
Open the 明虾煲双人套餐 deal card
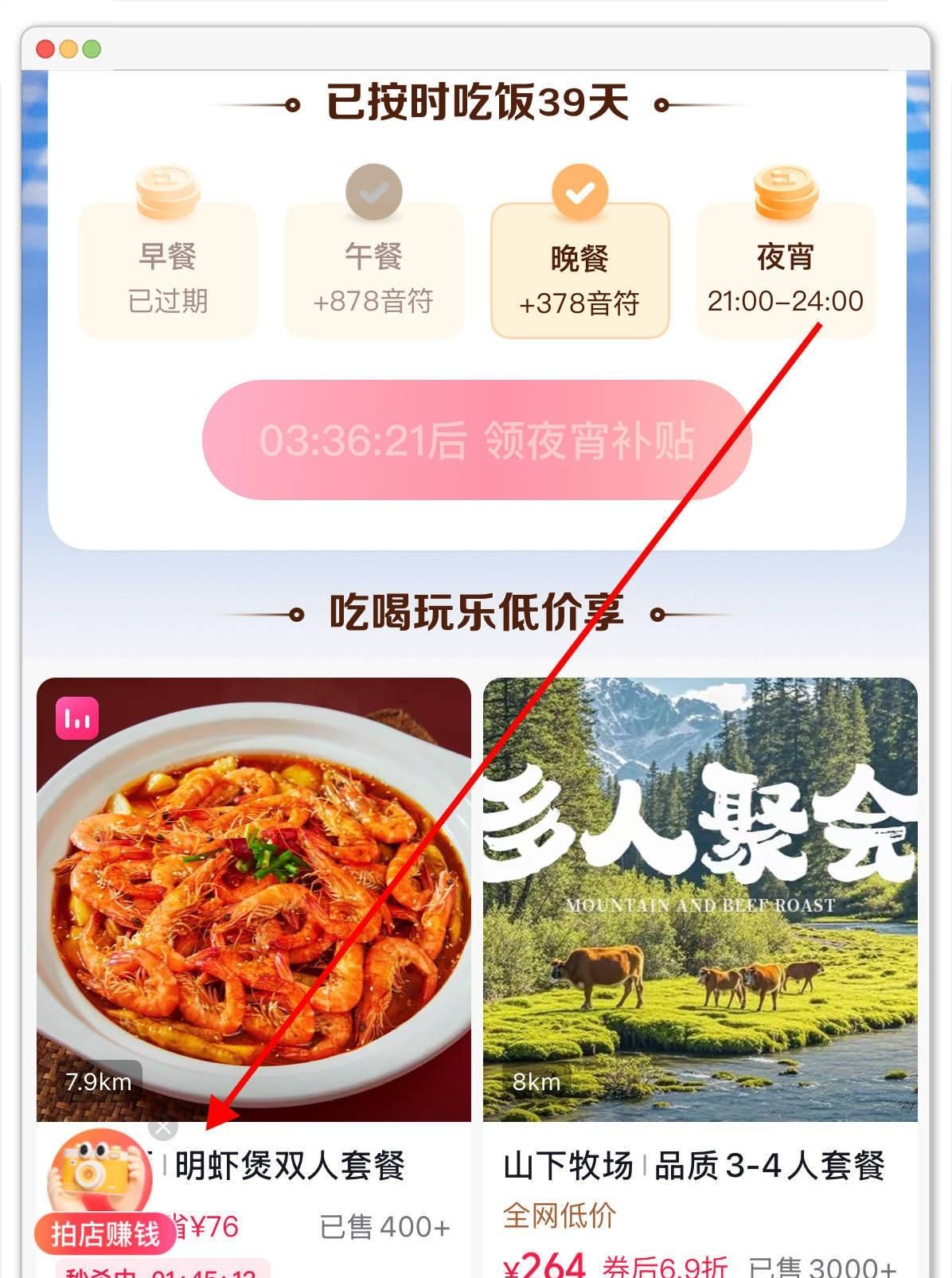[x=253, y=900]
